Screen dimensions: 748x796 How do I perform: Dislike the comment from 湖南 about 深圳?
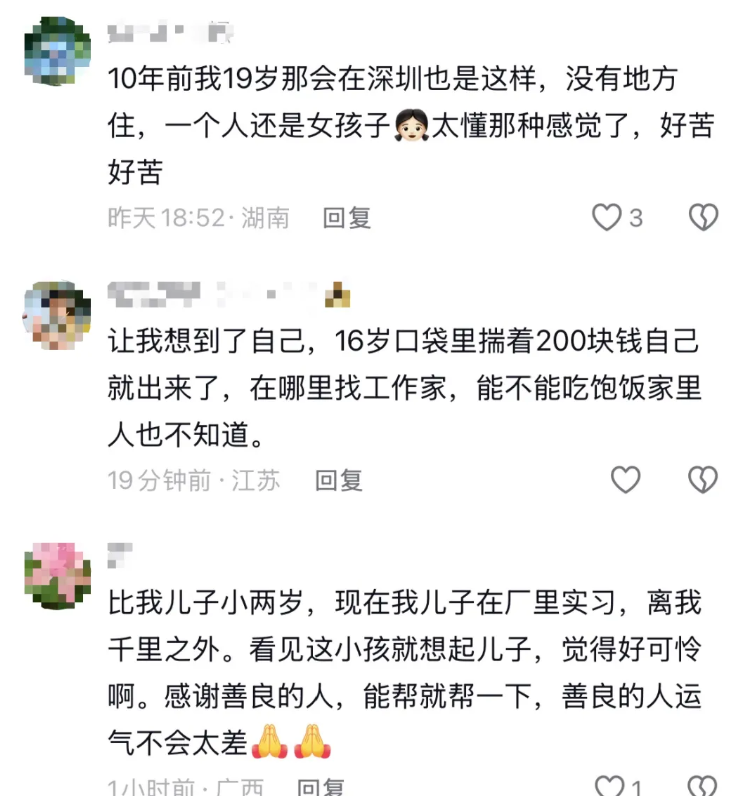coord(704,217)
